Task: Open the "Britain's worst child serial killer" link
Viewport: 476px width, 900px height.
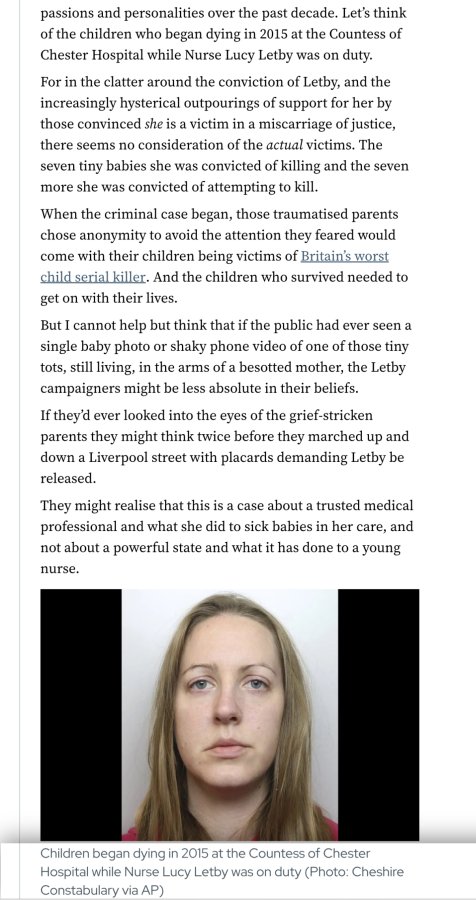Action: pos(345,256)
